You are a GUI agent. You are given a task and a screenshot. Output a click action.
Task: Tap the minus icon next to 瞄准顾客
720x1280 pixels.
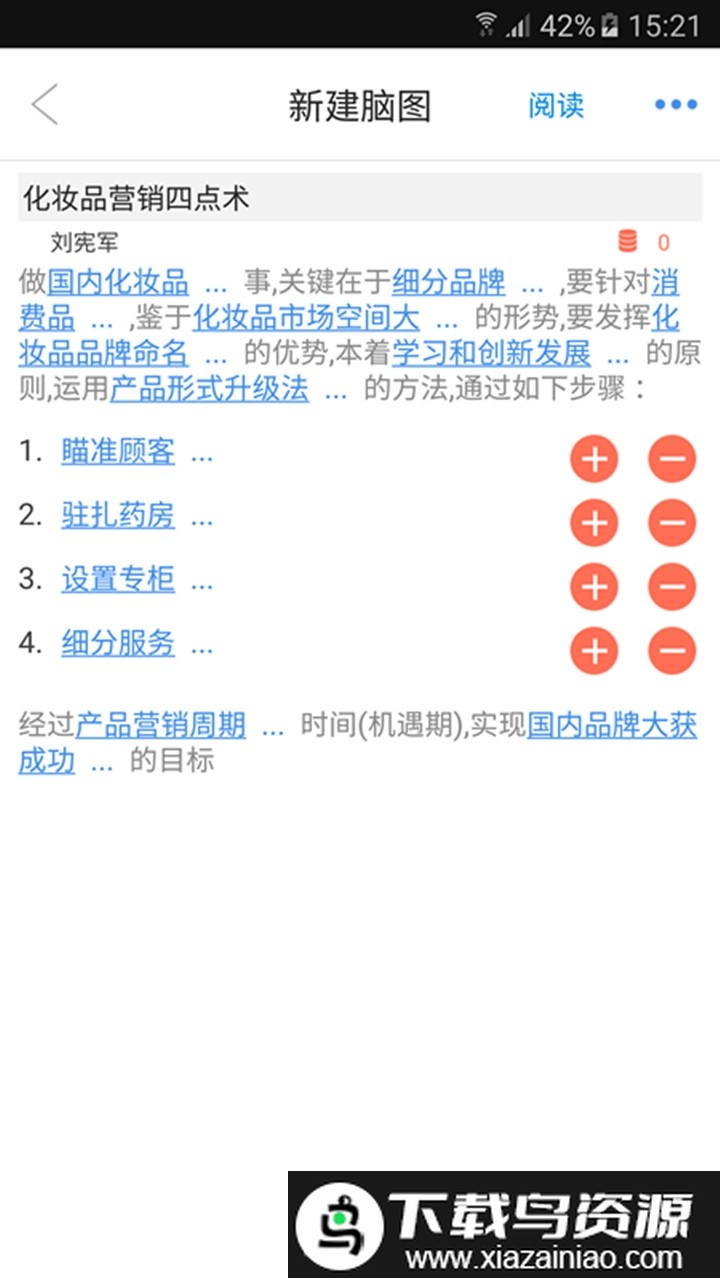[671, 459]
